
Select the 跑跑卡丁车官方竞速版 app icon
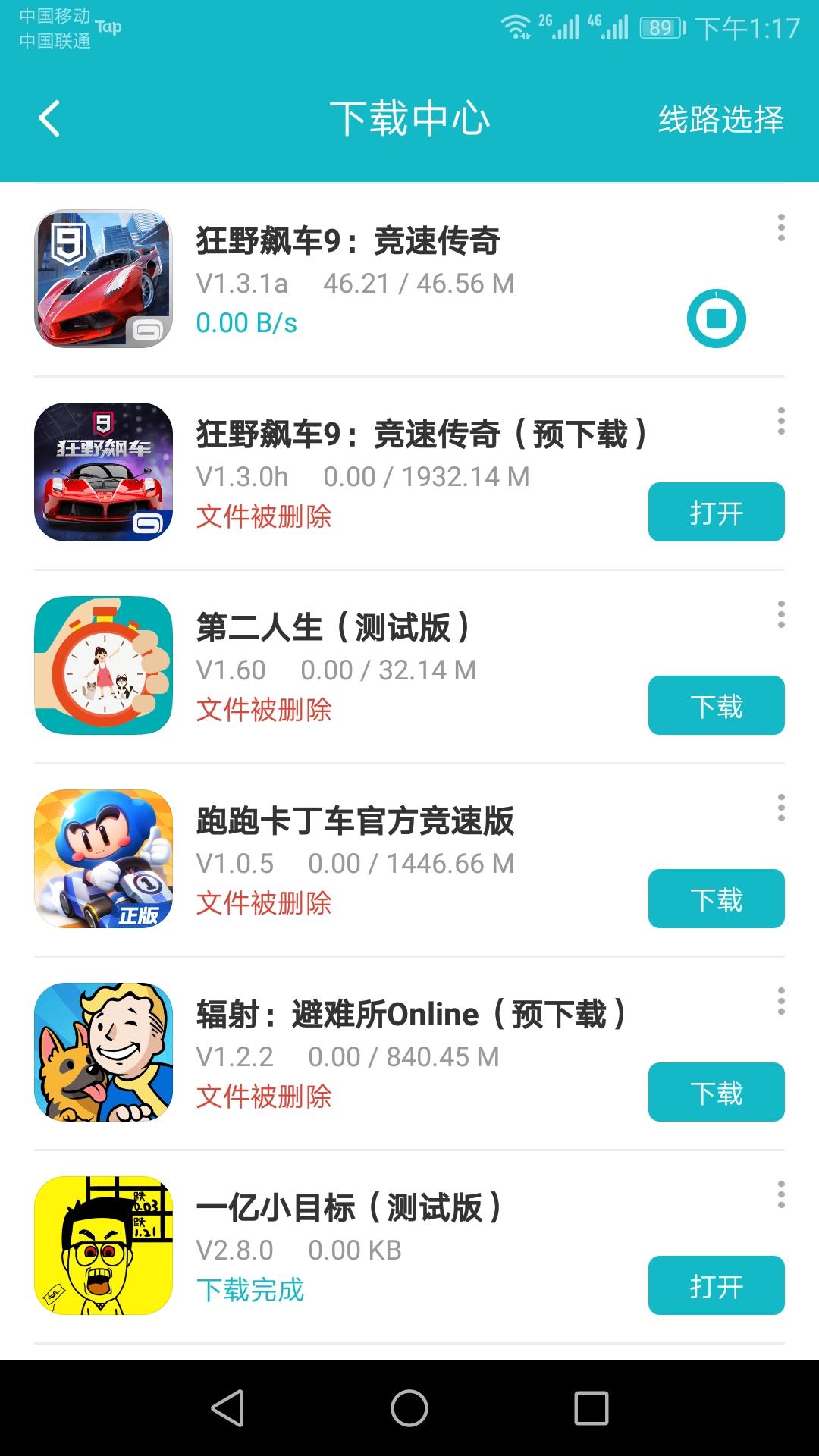pyautogui.click(x=104, y=858)
